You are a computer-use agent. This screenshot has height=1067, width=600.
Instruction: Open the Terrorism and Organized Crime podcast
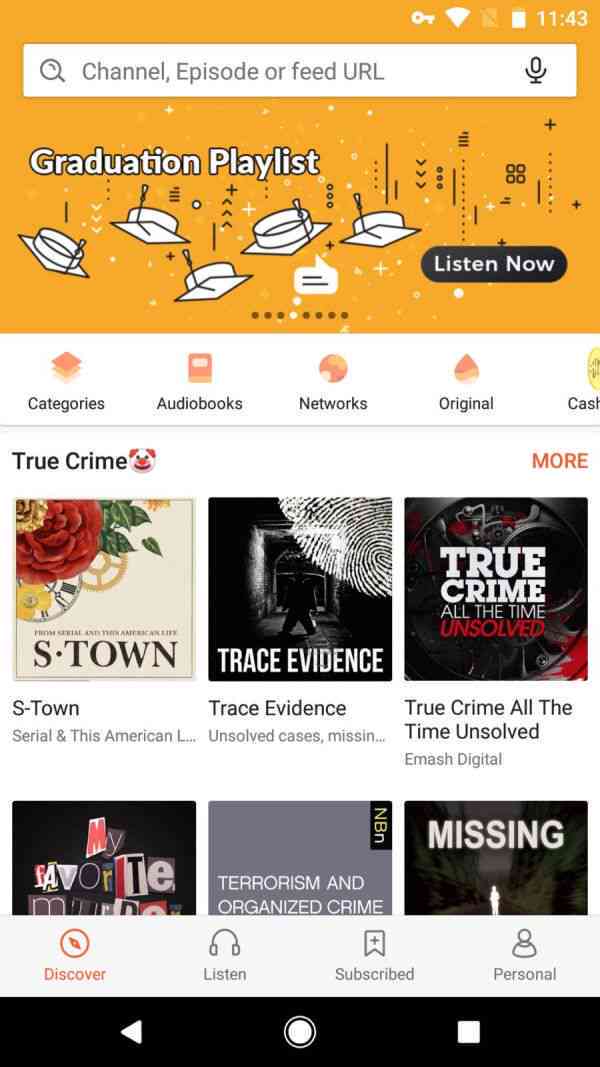300,857
